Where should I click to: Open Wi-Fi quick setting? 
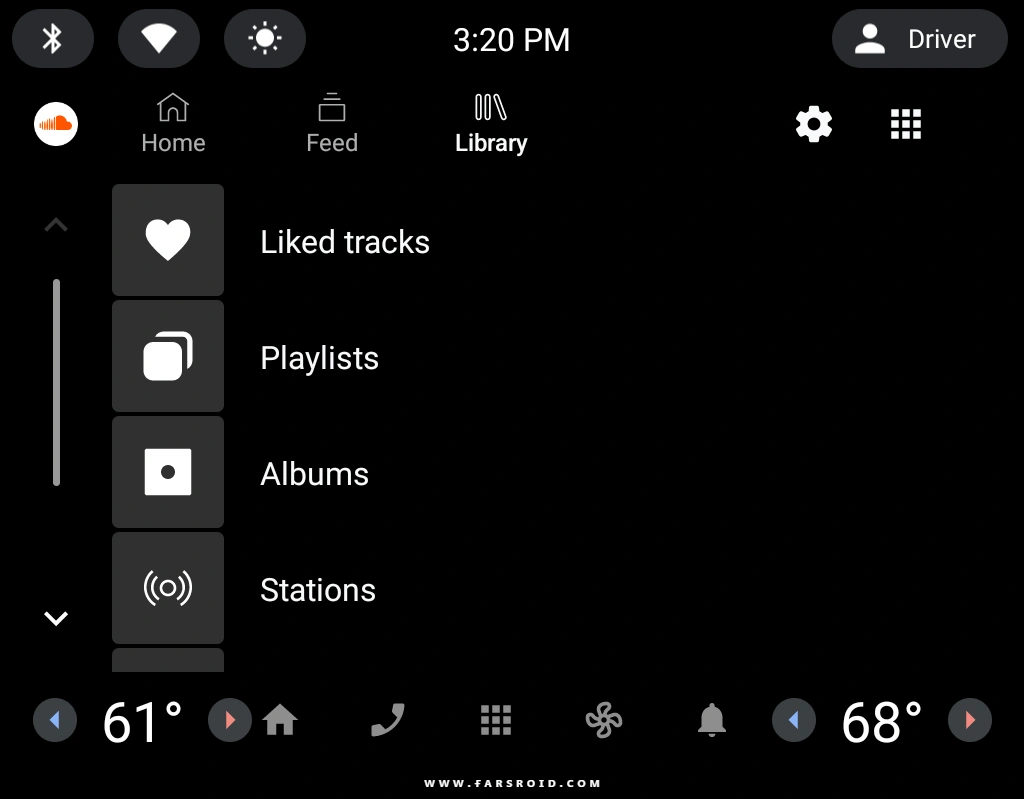coord(159,39)
